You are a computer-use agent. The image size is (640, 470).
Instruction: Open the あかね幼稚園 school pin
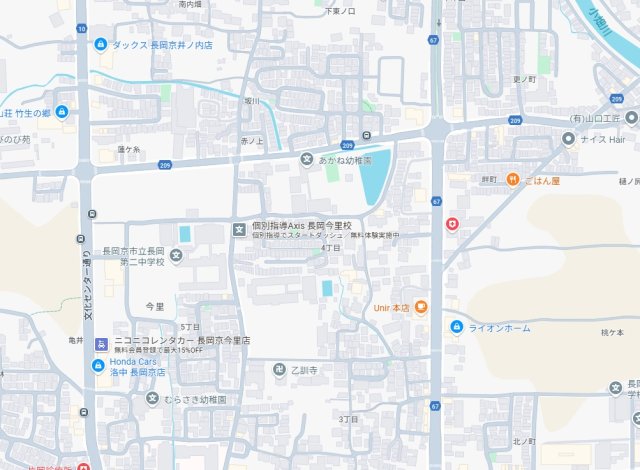click(307, 160)
